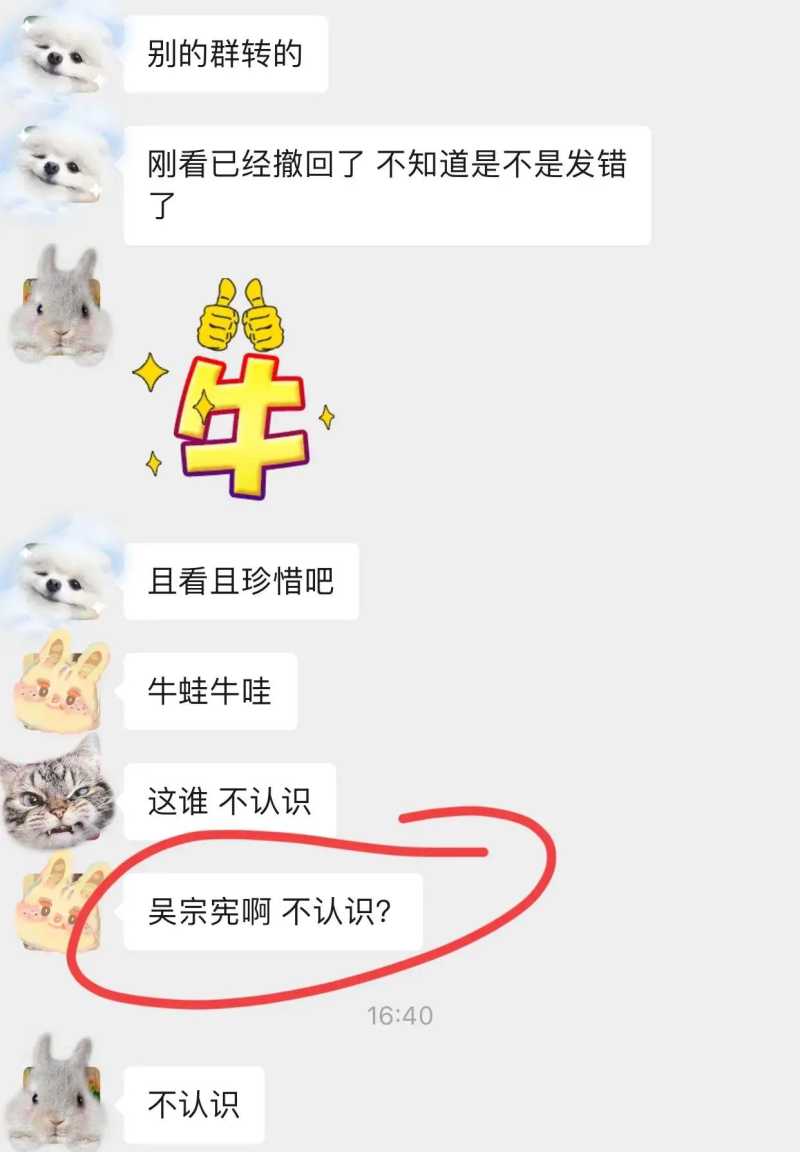Open the profile of the sender of 别的群转的
This screenshot has width=800, height=1152.
pos(60,55)
